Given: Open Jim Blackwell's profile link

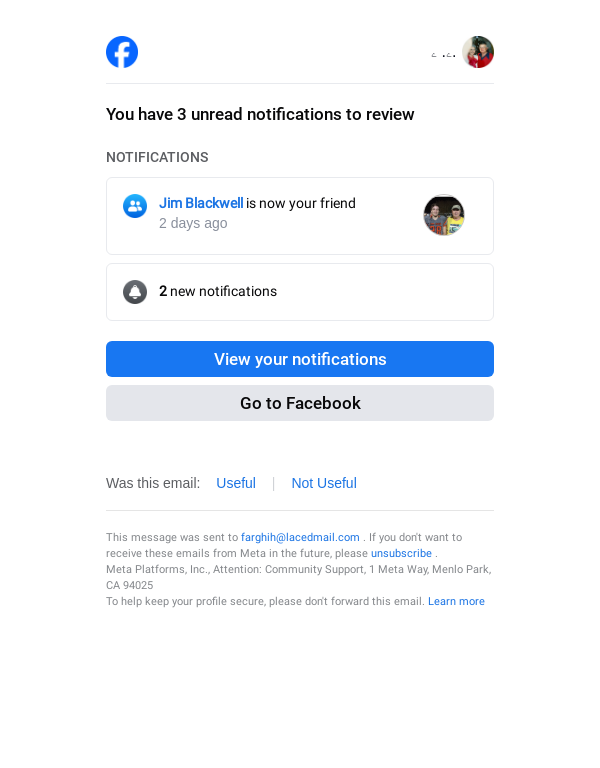Looking at the screenshot, I should tap(201, 203).
